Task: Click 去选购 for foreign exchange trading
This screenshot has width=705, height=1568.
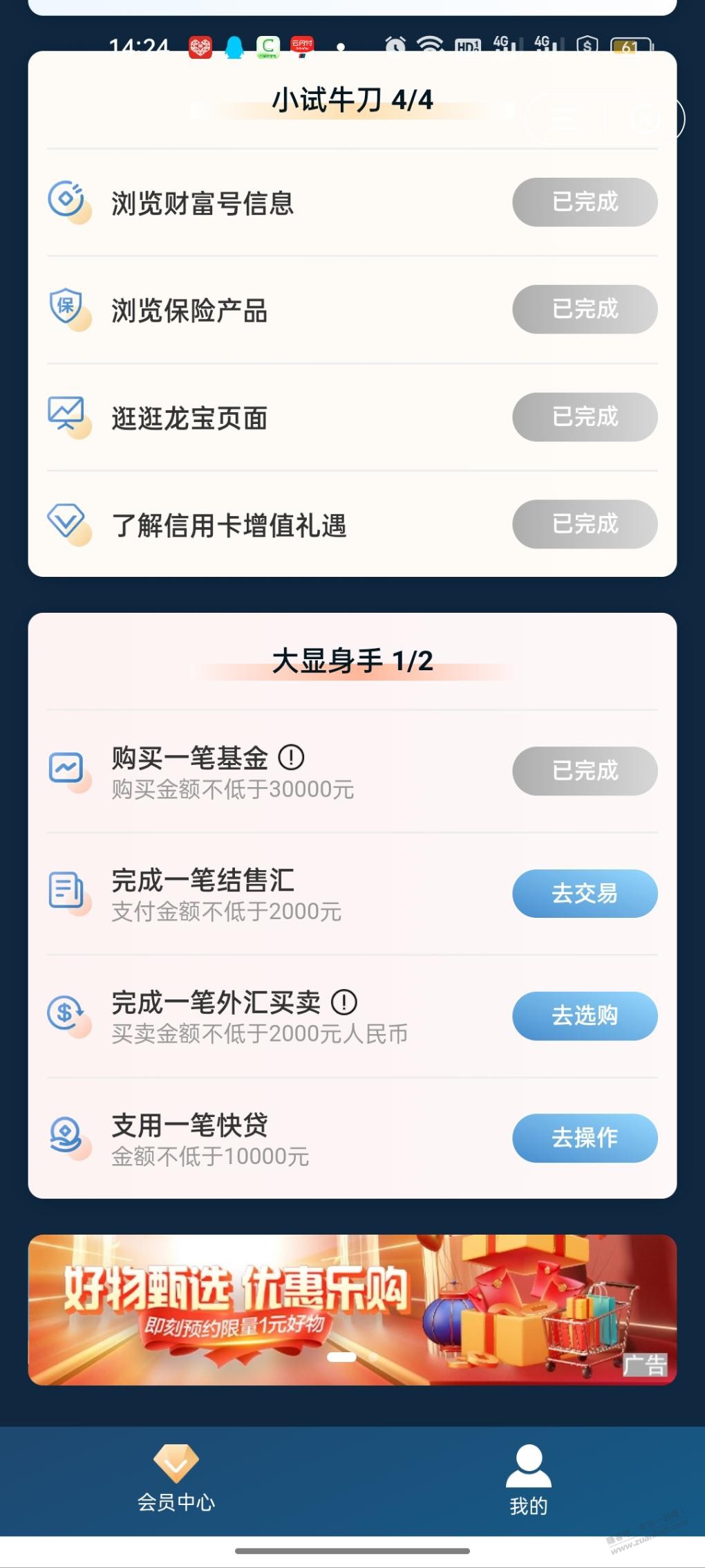Action: coord(584,1015)
